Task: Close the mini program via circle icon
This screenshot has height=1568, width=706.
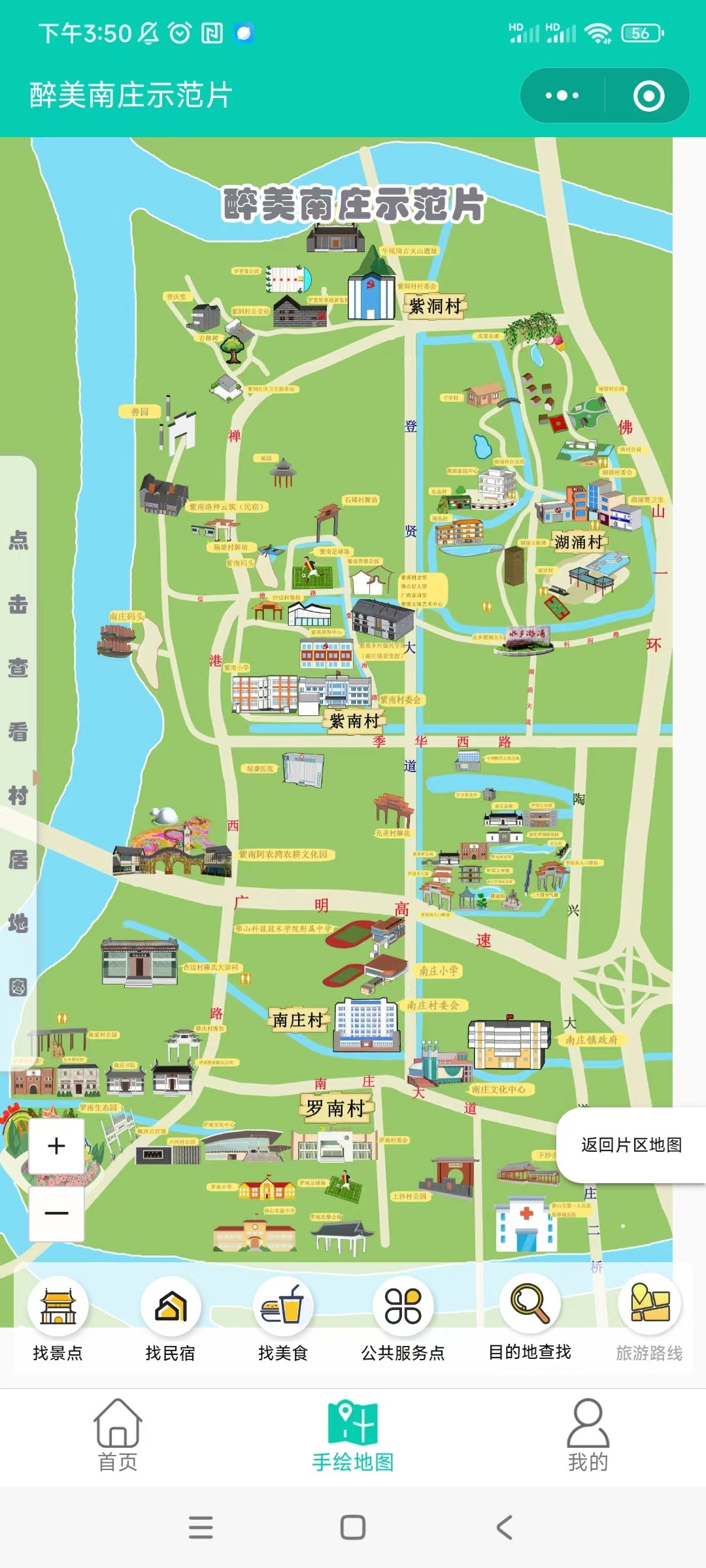Action: [648, 96]
